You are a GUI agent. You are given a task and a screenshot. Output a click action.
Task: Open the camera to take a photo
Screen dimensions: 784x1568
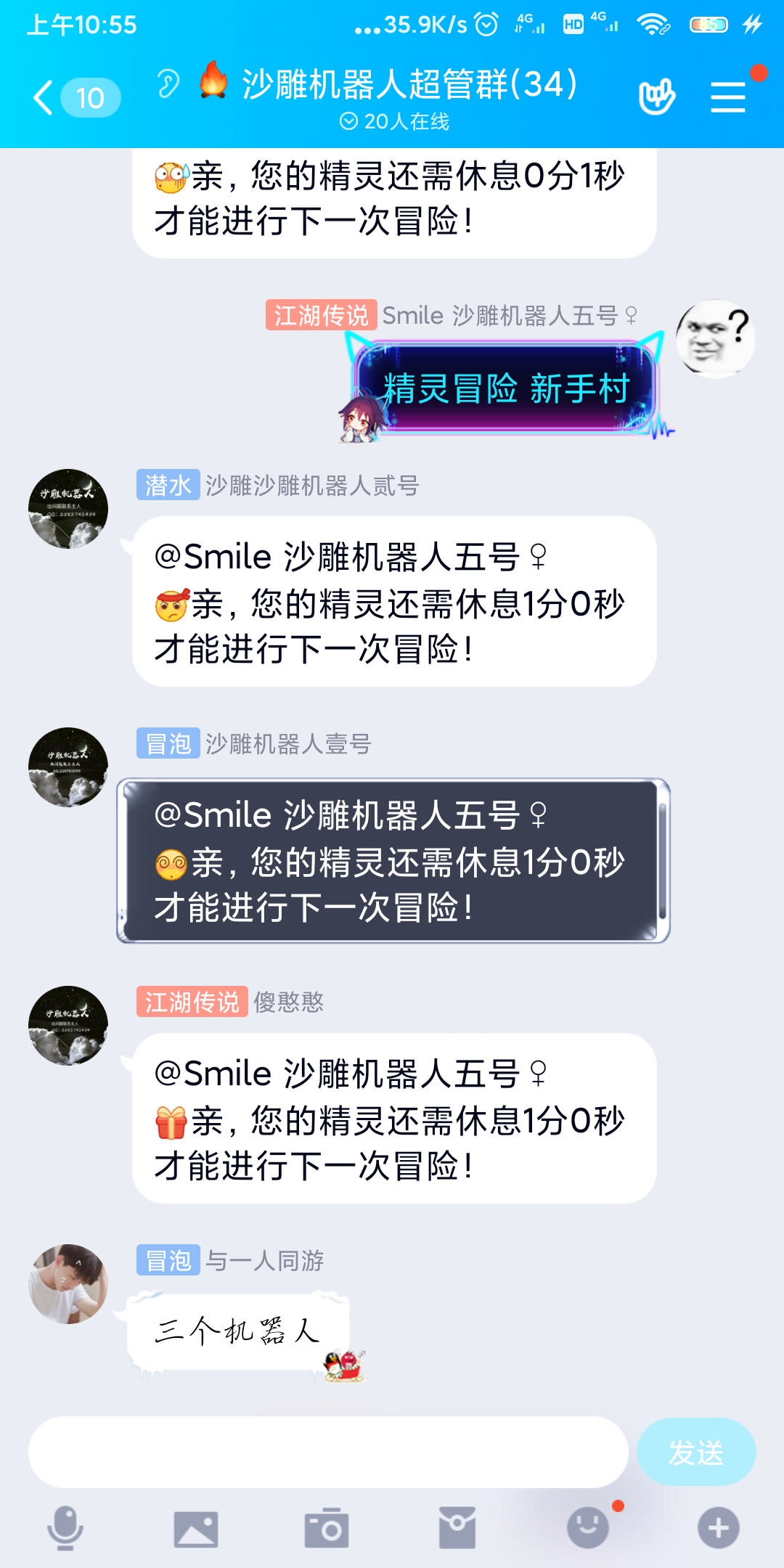pyautogui.click(x=327, y=1529)
